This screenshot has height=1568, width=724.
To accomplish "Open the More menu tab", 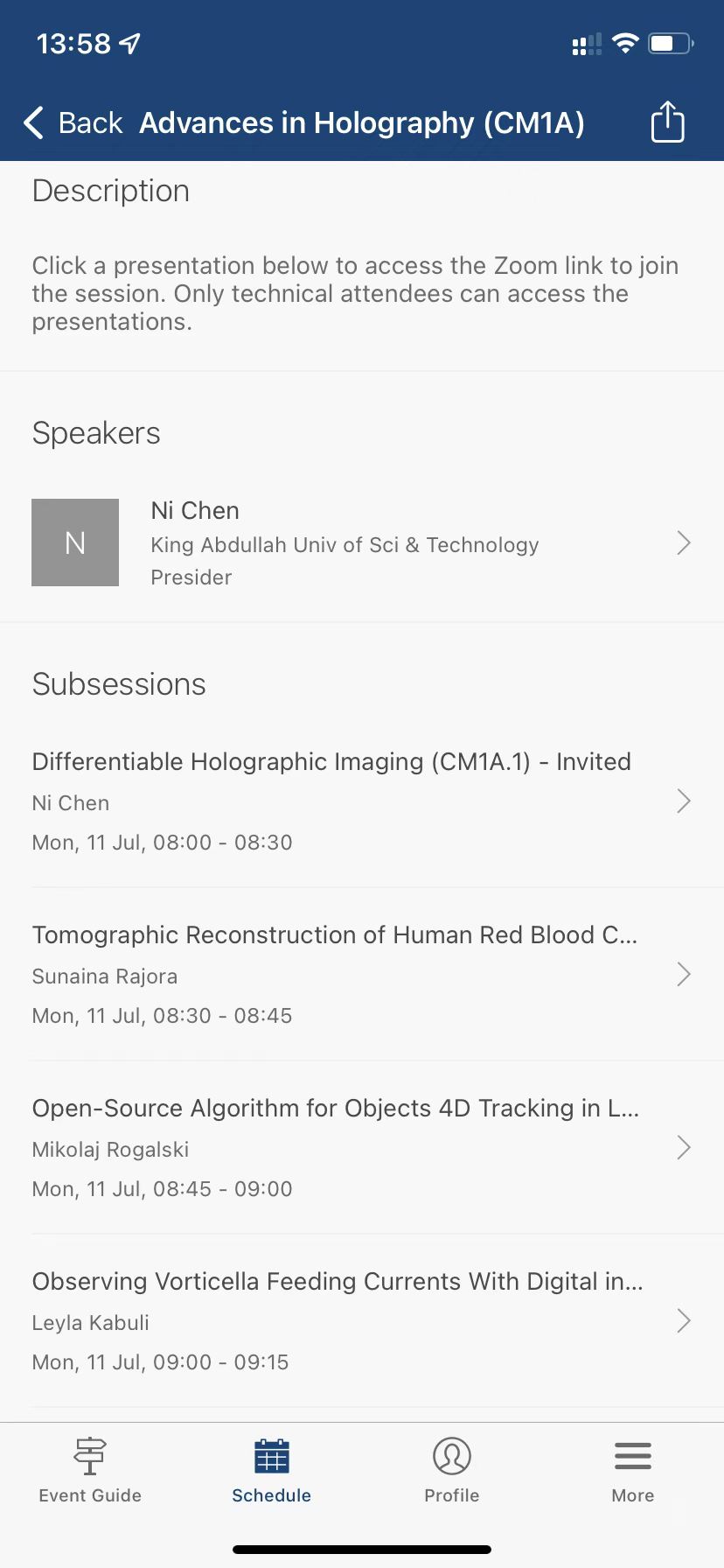I will coord(633,1472).
